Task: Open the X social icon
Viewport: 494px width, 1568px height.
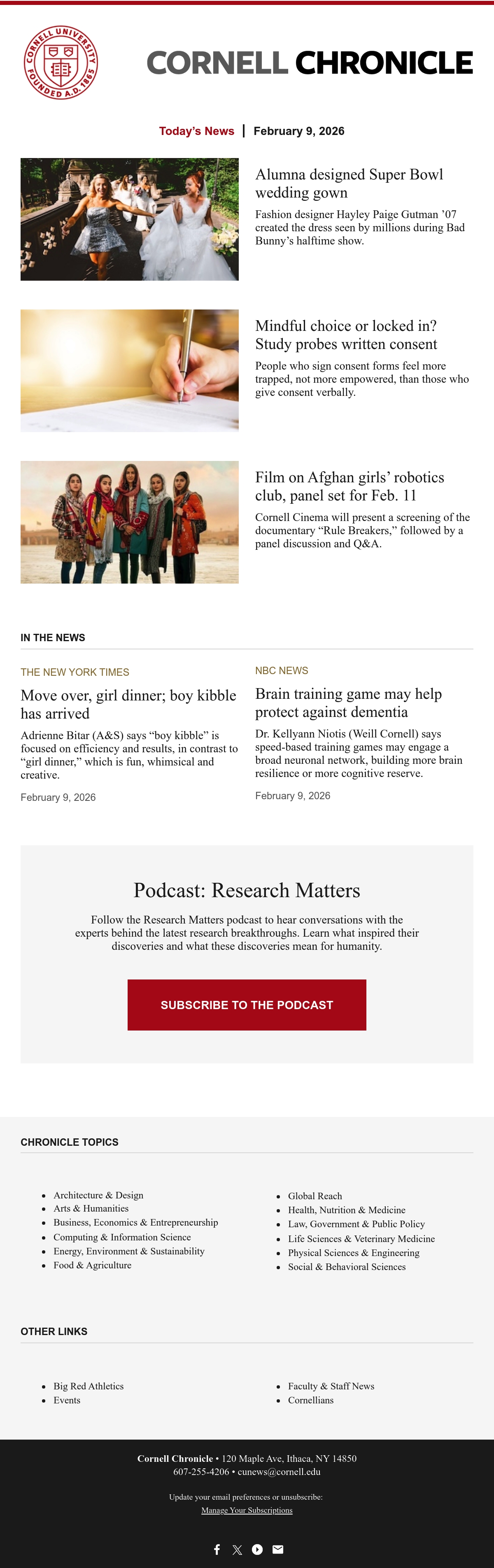Action: [x=237, y=1550]
